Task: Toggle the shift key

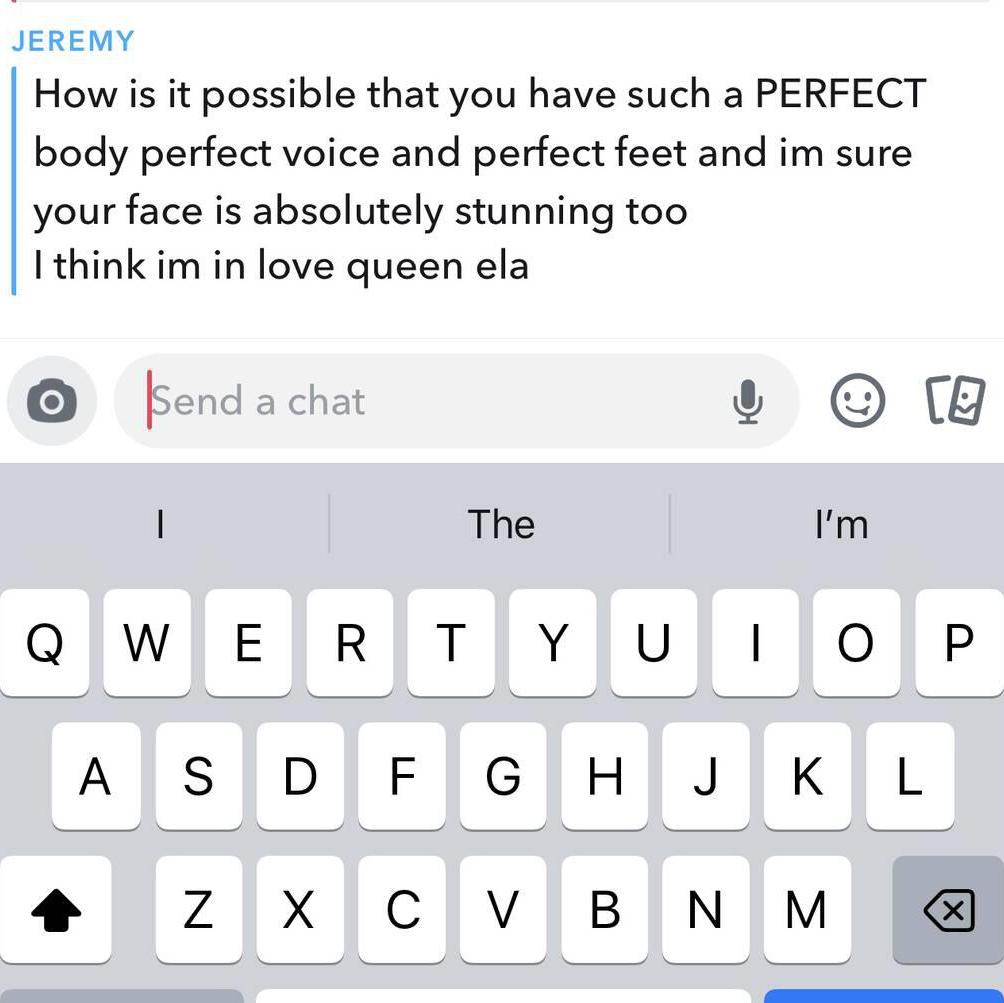Action: pyautogui.click(x=56, y=910)
